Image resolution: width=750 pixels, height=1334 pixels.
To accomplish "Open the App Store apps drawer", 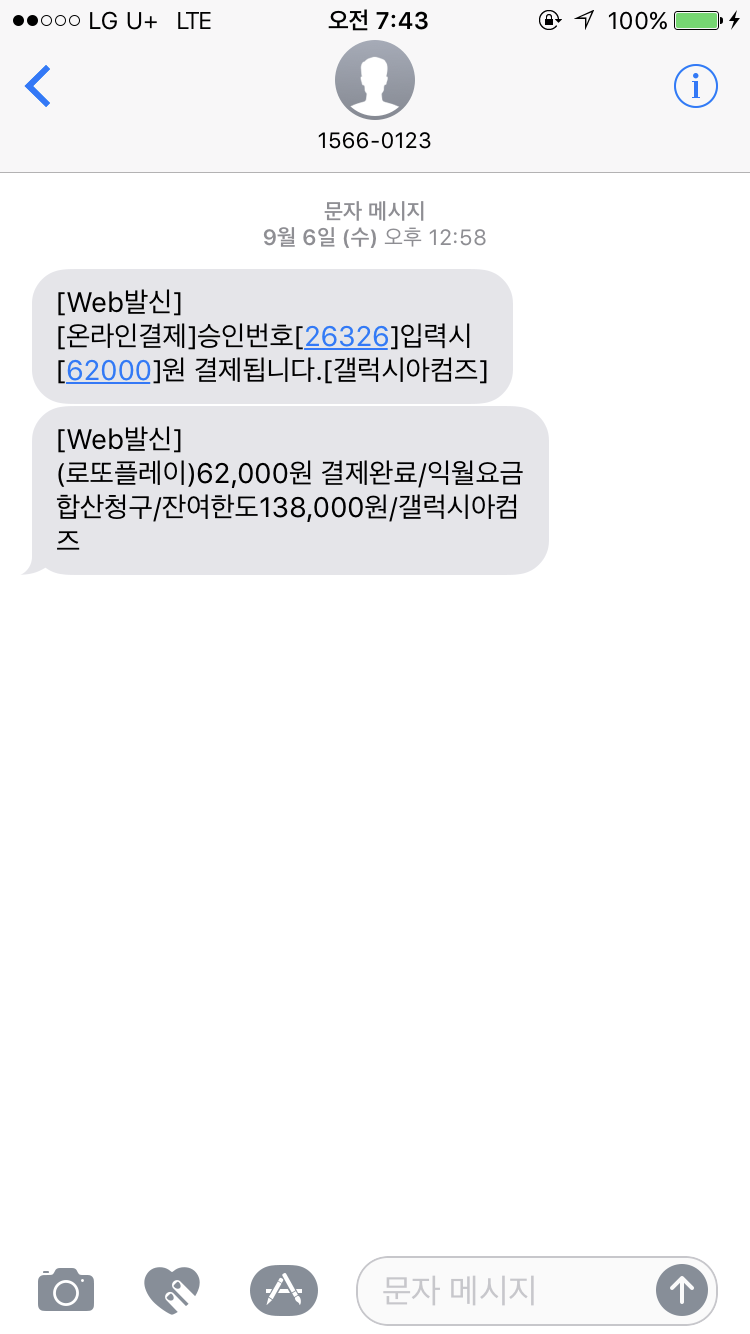I will (284, 1290).
